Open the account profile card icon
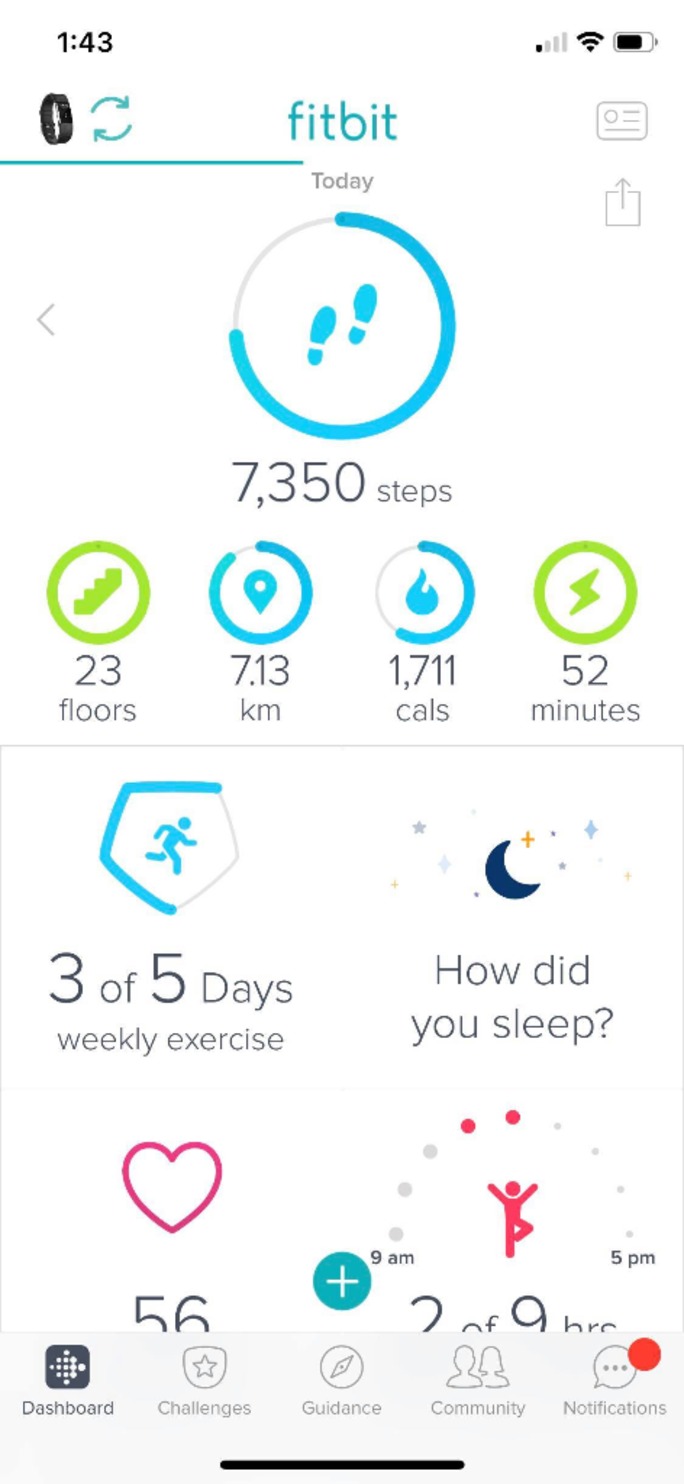This screenshot has height=1484, width=684. [622, 122]
